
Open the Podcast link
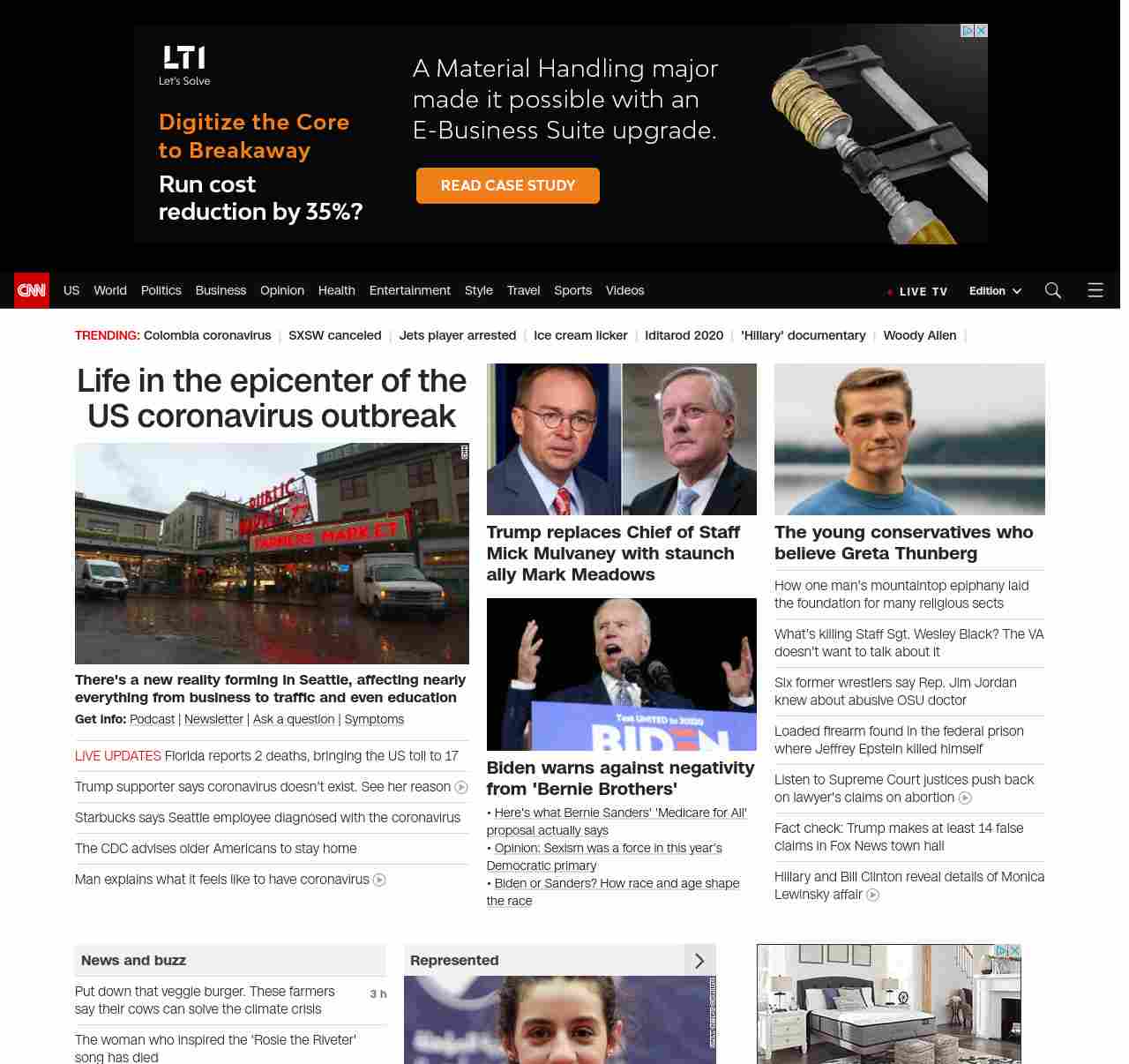[152, 719]
